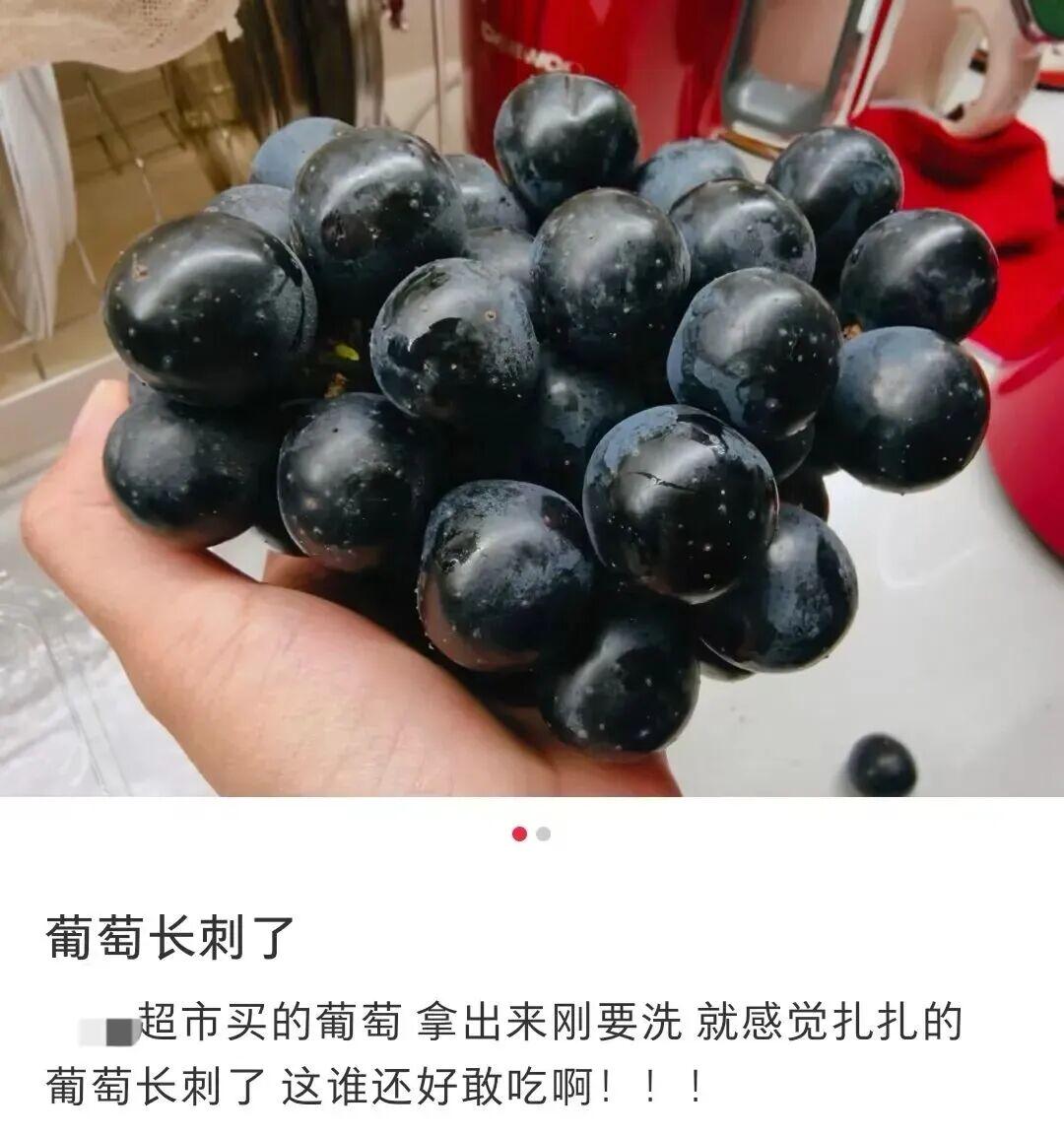Tap the second photo indicator dot
Viewport: 1064px width, 1135px height.
[544, 834]
